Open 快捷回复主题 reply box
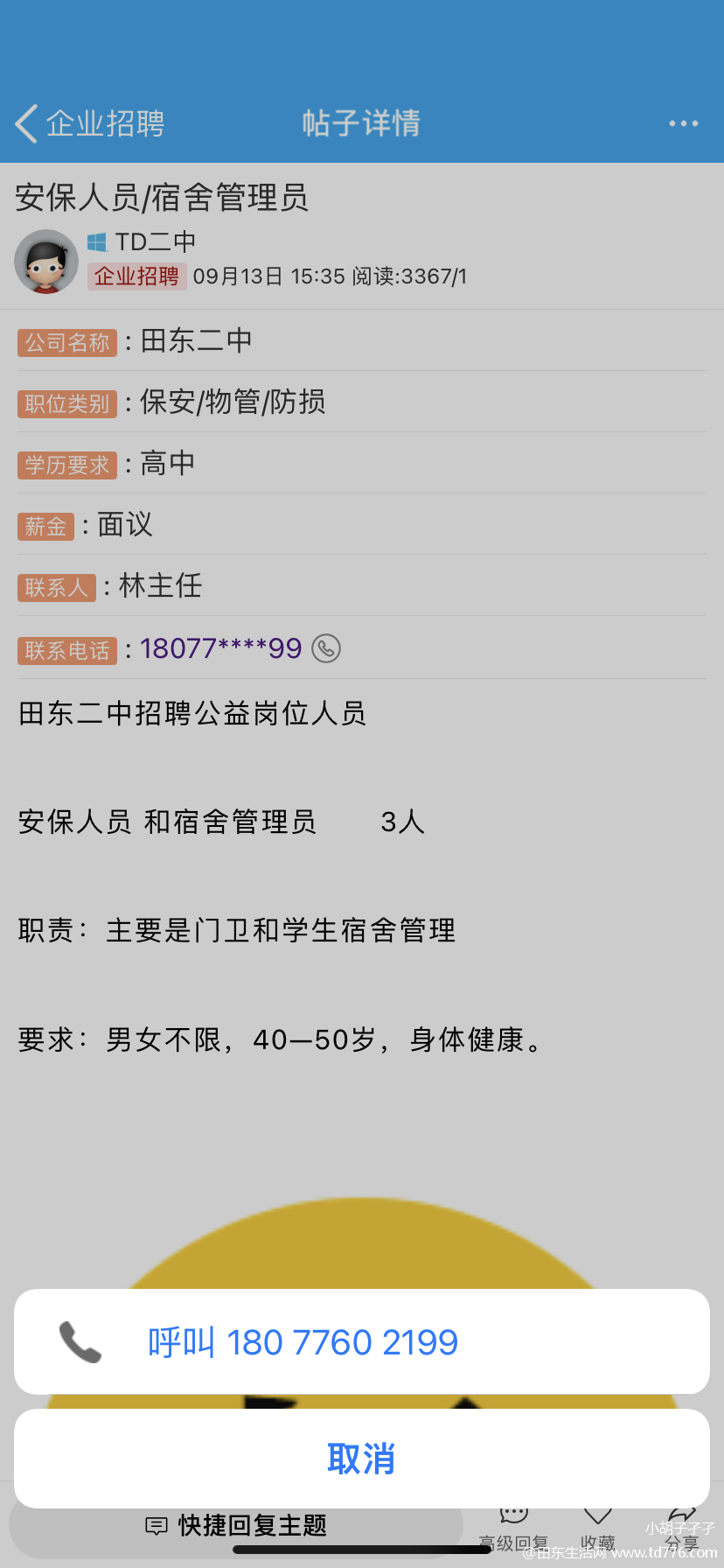Viewport: 724px width, 1568px height. pos(236,1526)
